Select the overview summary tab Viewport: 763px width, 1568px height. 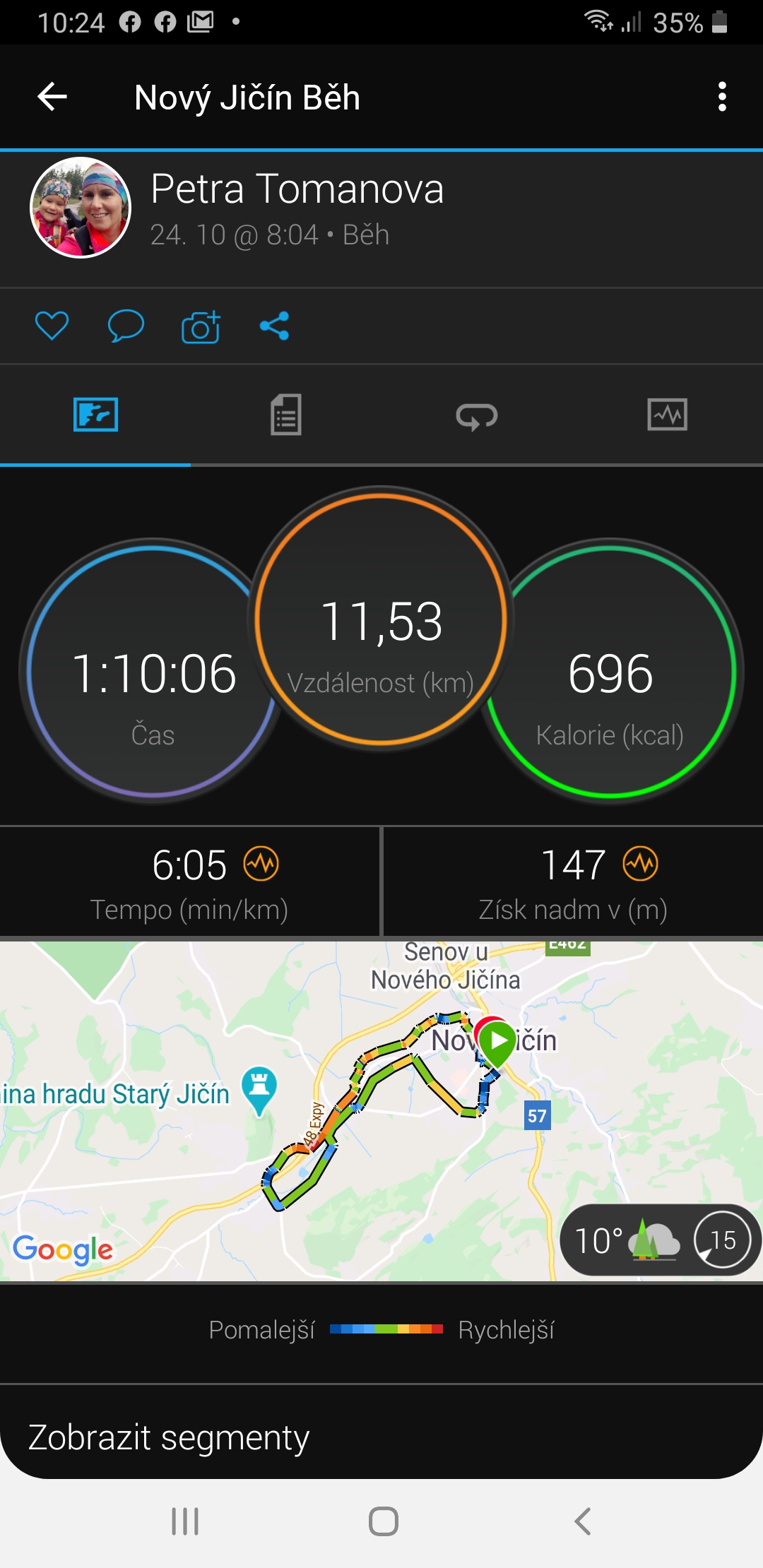click(95, 415)
